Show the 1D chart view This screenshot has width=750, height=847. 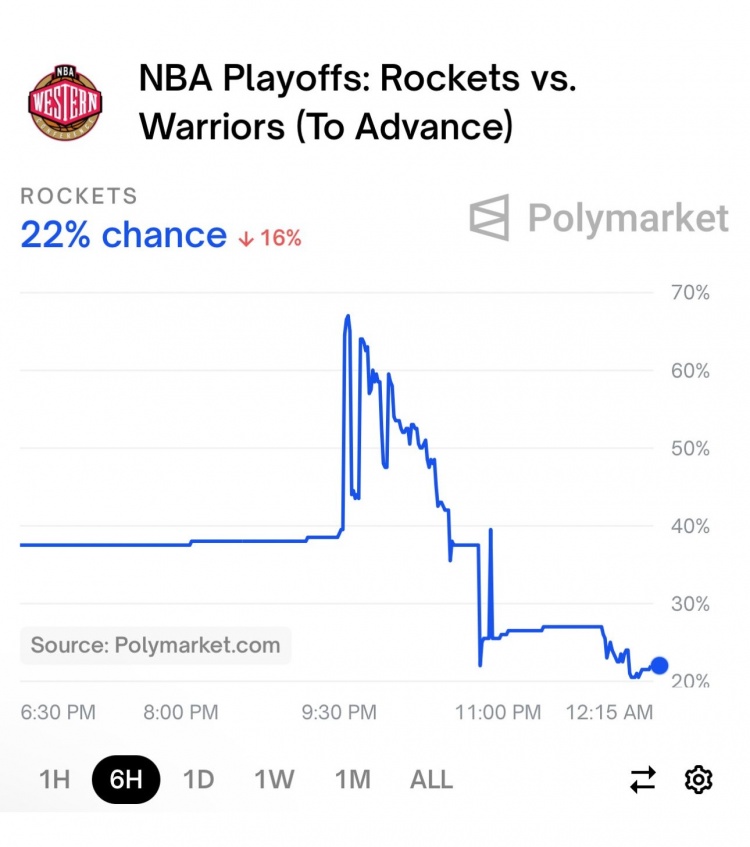point(198,780)
